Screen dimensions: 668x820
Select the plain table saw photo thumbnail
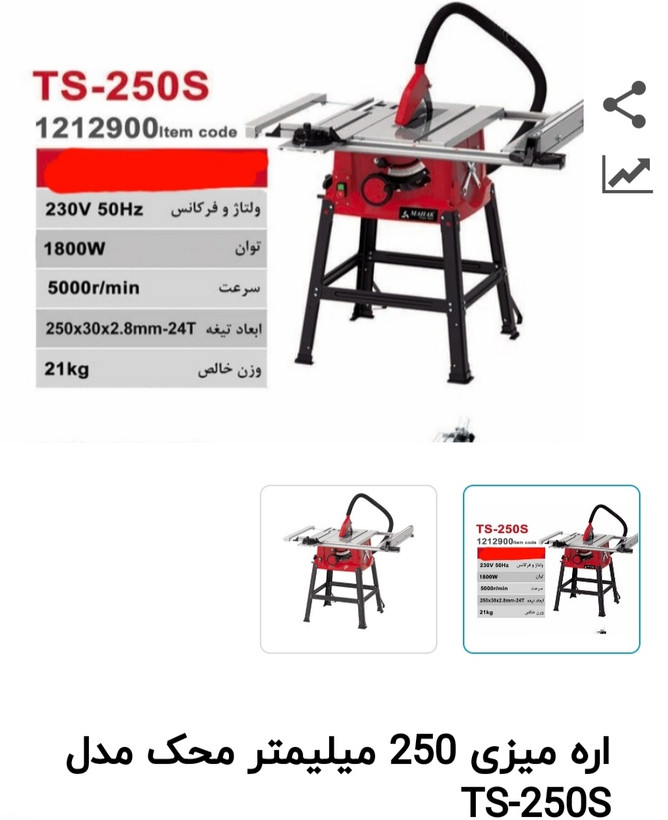point(349,568)
